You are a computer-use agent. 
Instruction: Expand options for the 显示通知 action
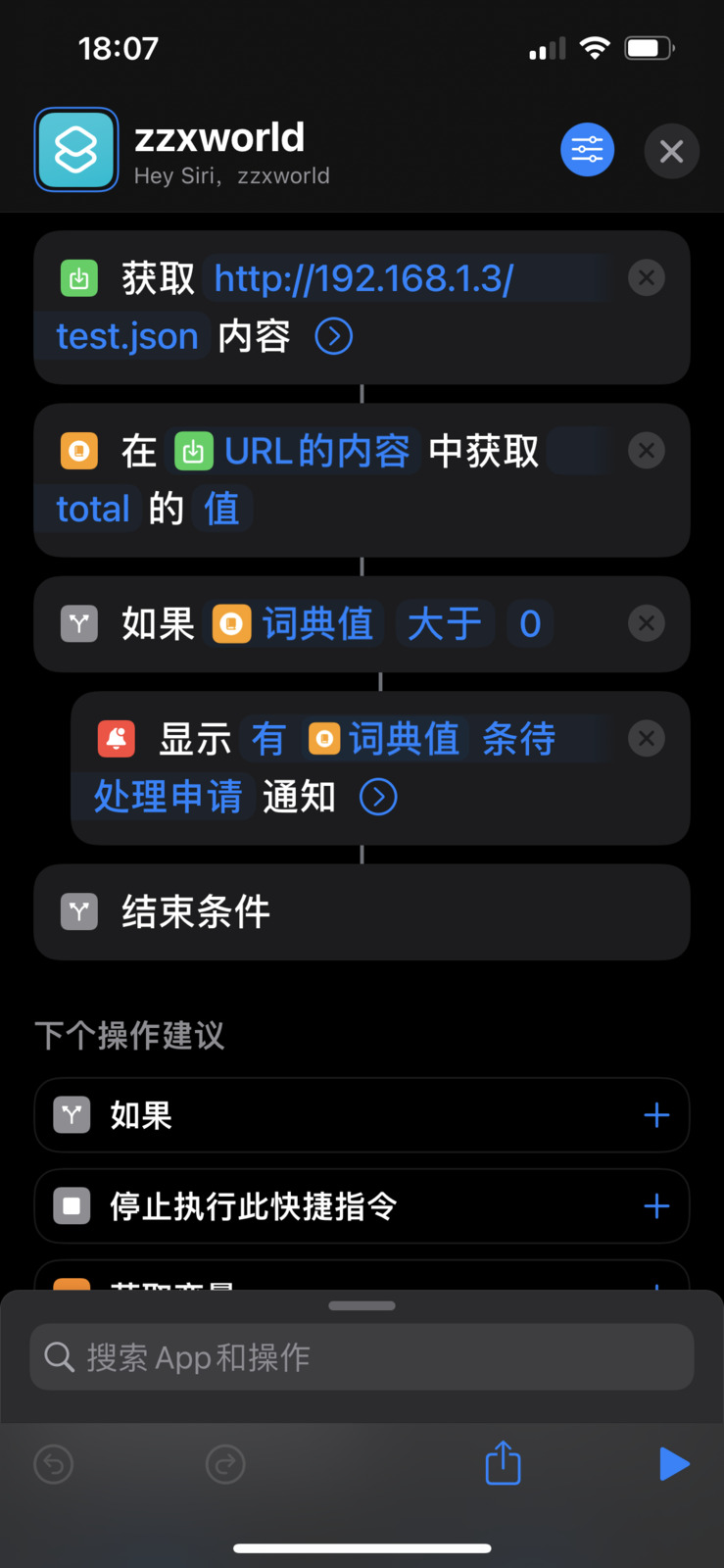click(x=378, y=797)
